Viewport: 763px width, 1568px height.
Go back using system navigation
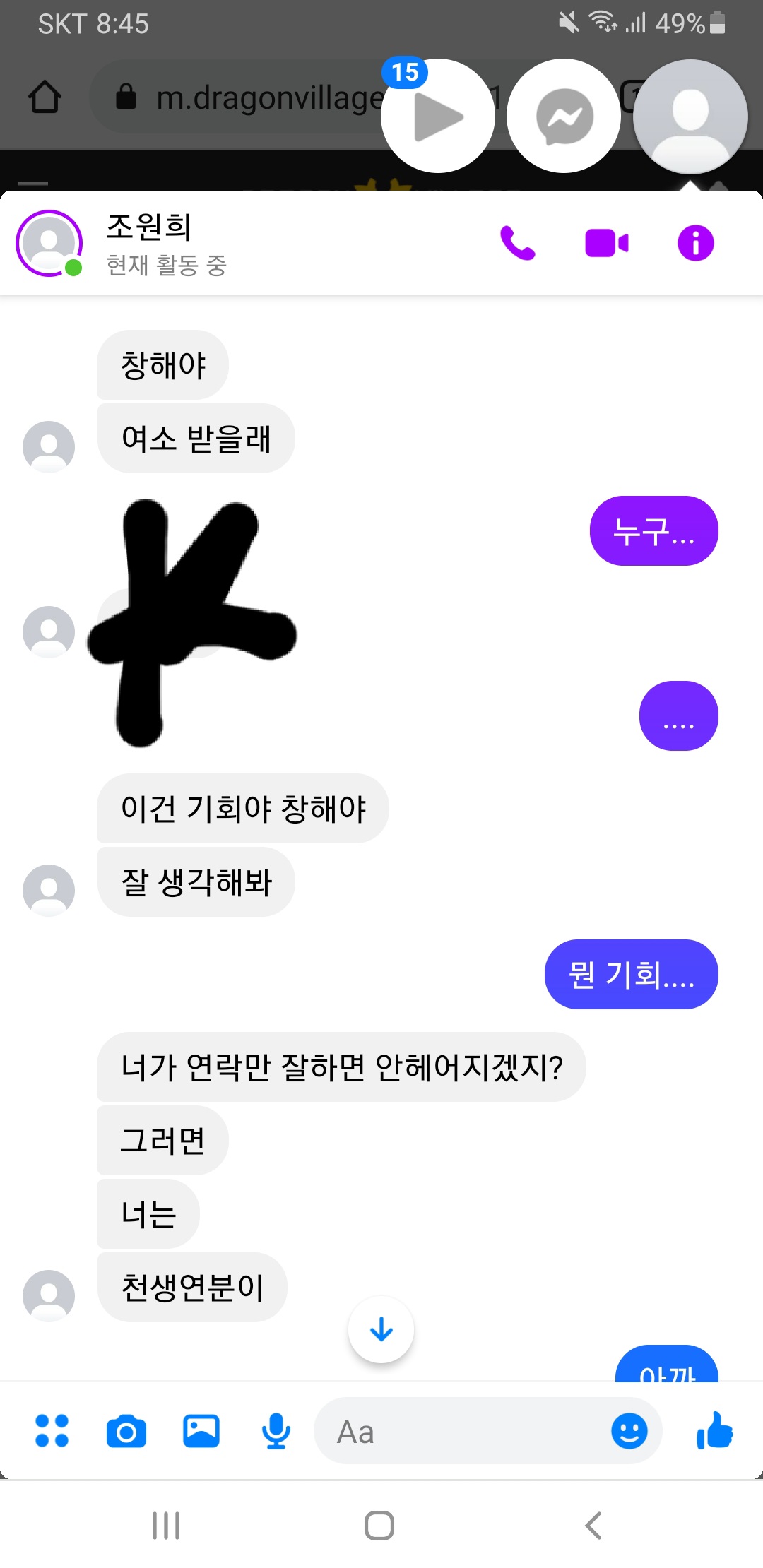(x=593, y=1526)
